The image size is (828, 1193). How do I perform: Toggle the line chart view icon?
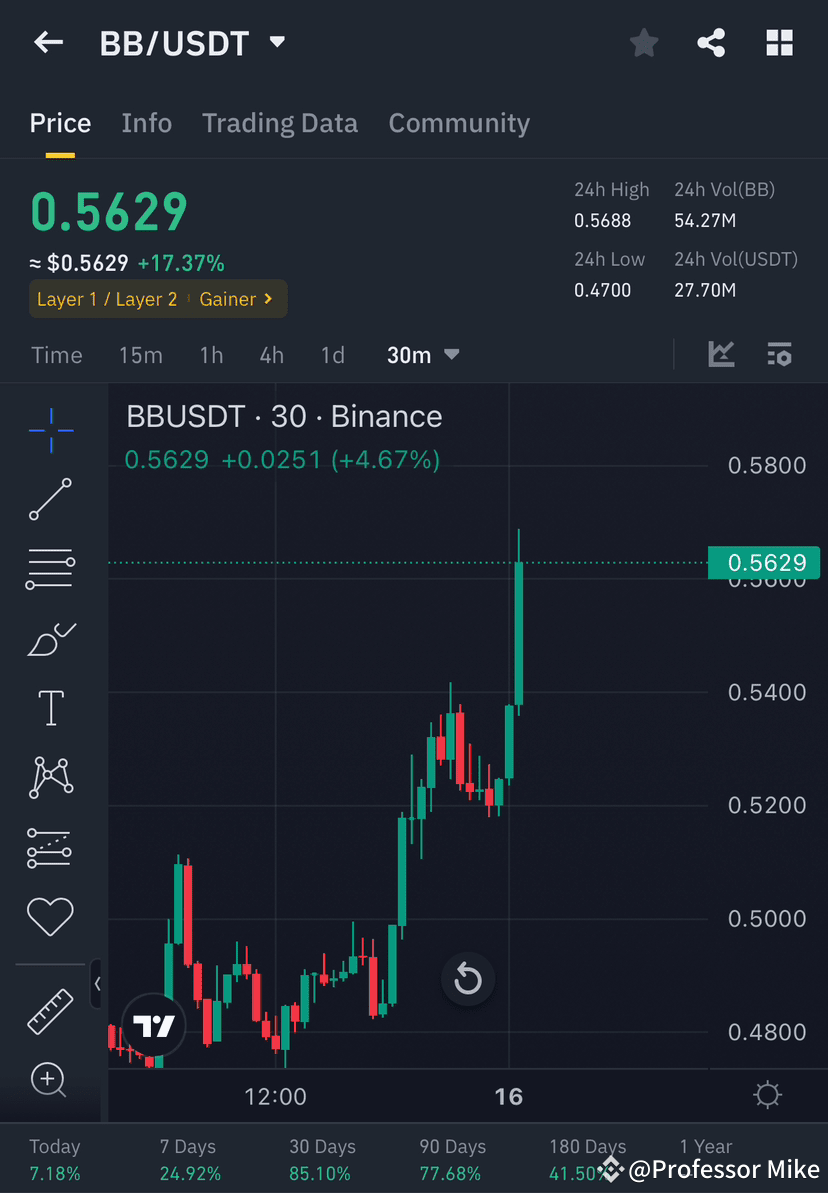[721, 354]
